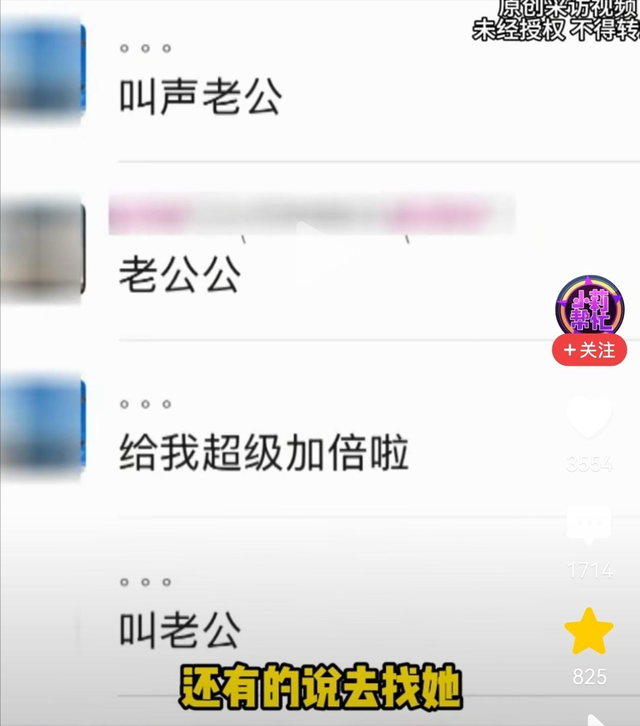Viewport: 640px width, 726px height.
Task: Like the video with the heart icon
Action: [589, 417]
